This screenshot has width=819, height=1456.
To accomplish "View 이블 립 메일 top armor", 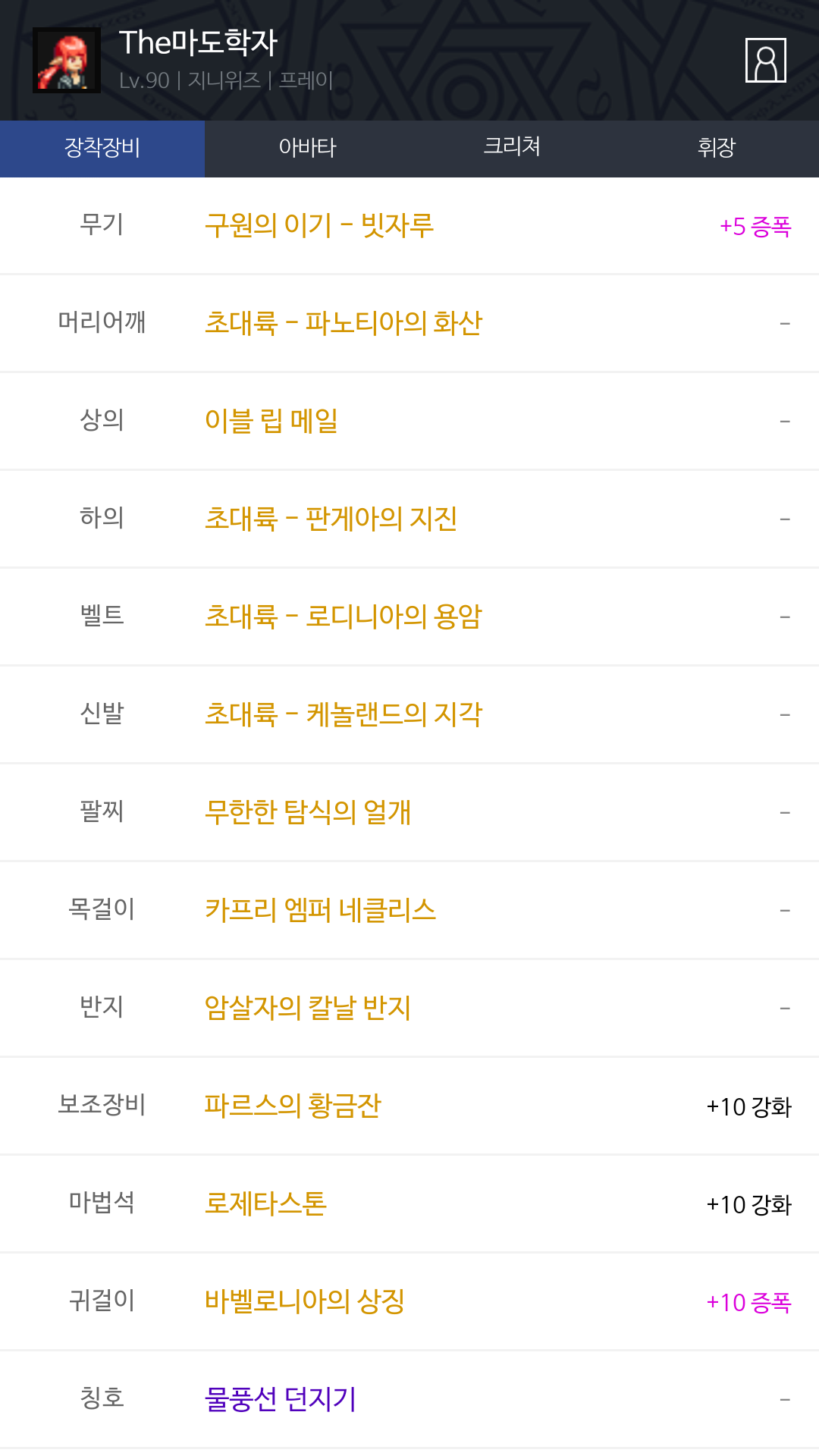I will (271, 421).
